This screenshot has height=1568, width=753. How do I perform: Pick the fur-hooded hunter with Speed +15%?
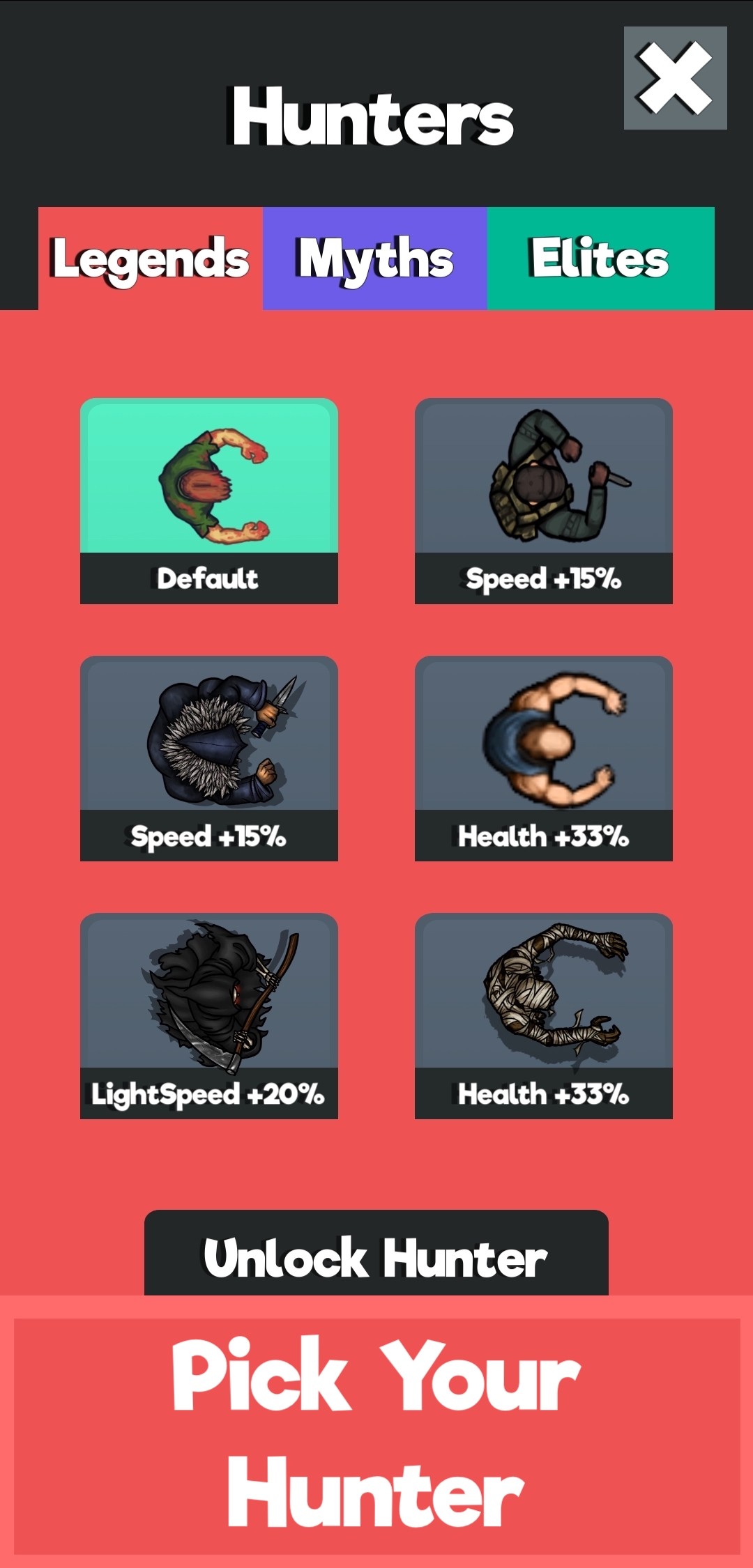click(209, 757)
